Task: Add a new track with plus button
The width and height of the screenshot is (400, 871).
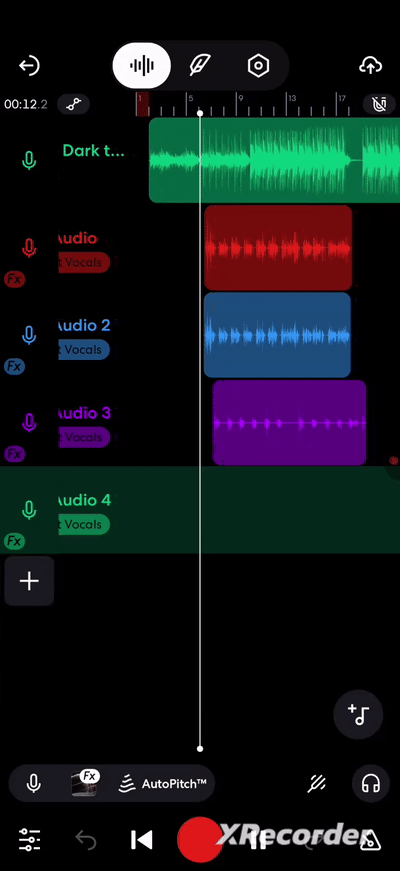Action: tap(29, 581)
